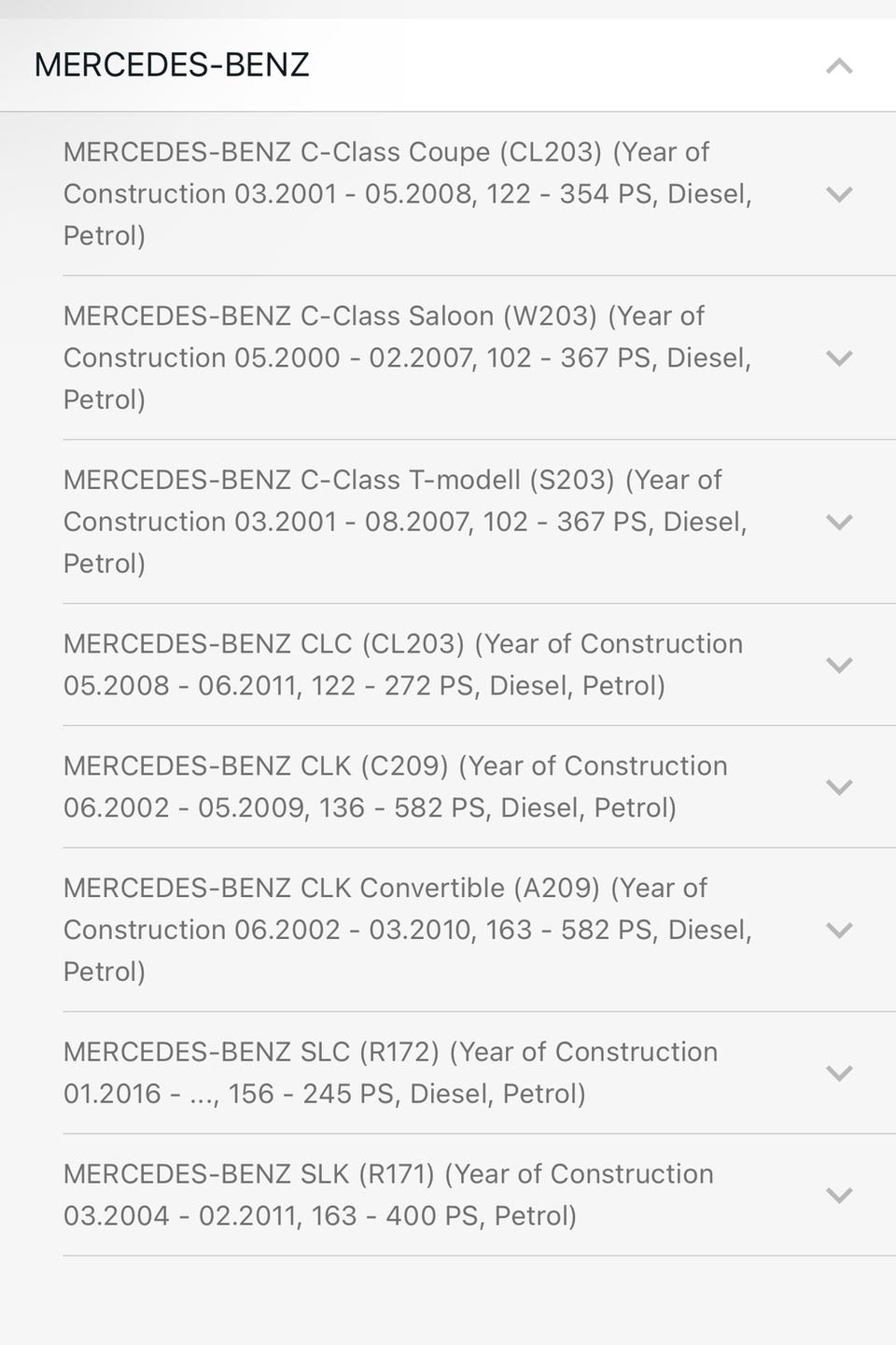The height and width of the screenshot is (1345, 896).
Task: Collapse the MERCEDES-BENZ section
Action: click(x=839, y=65)
